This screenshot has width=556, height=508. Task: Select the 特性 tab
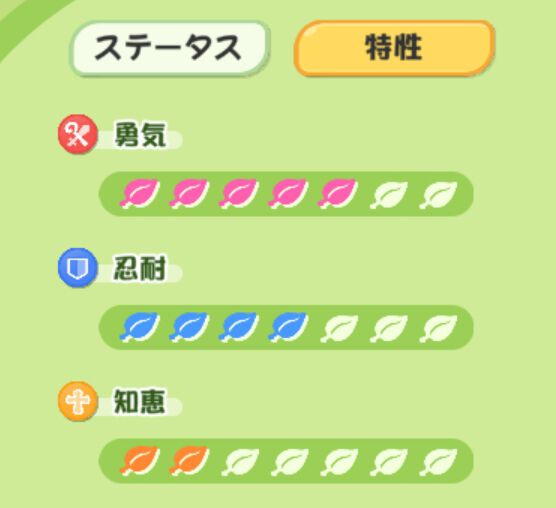394,48
